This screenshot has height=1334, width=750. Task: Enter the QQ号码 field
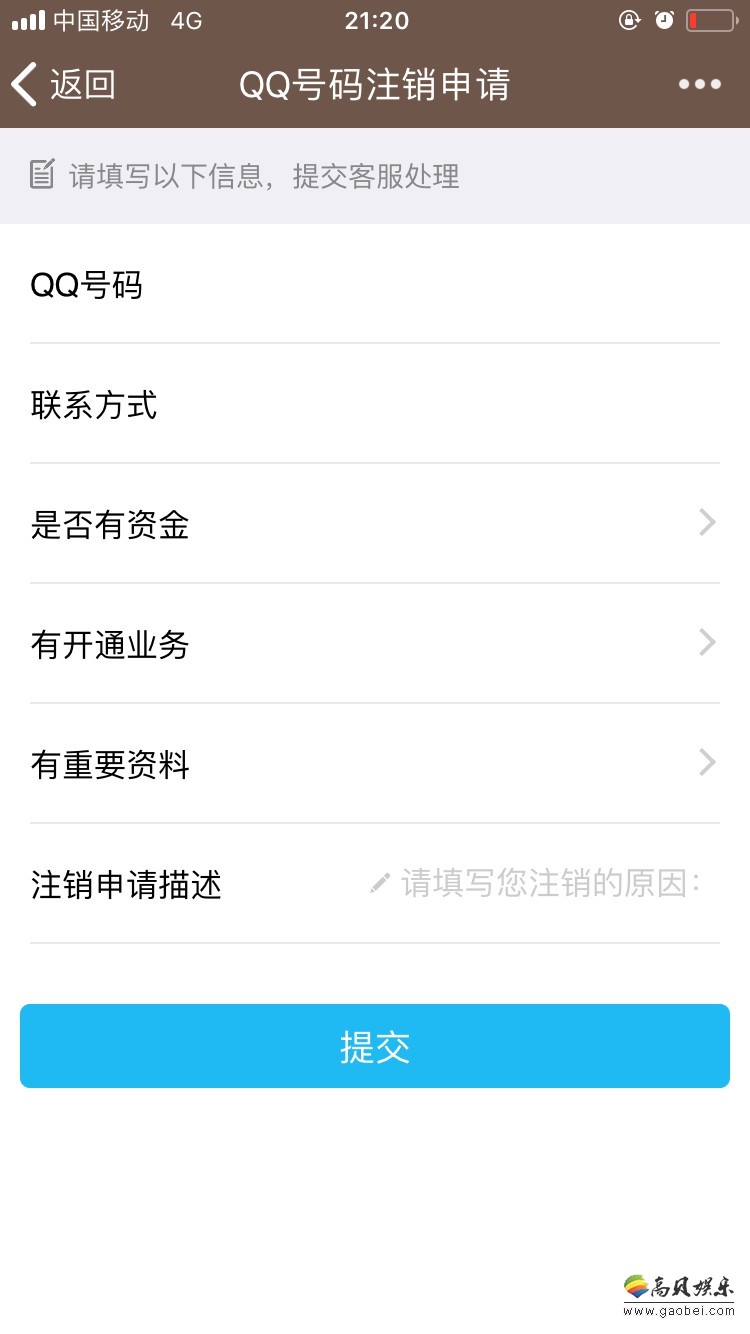375,285
